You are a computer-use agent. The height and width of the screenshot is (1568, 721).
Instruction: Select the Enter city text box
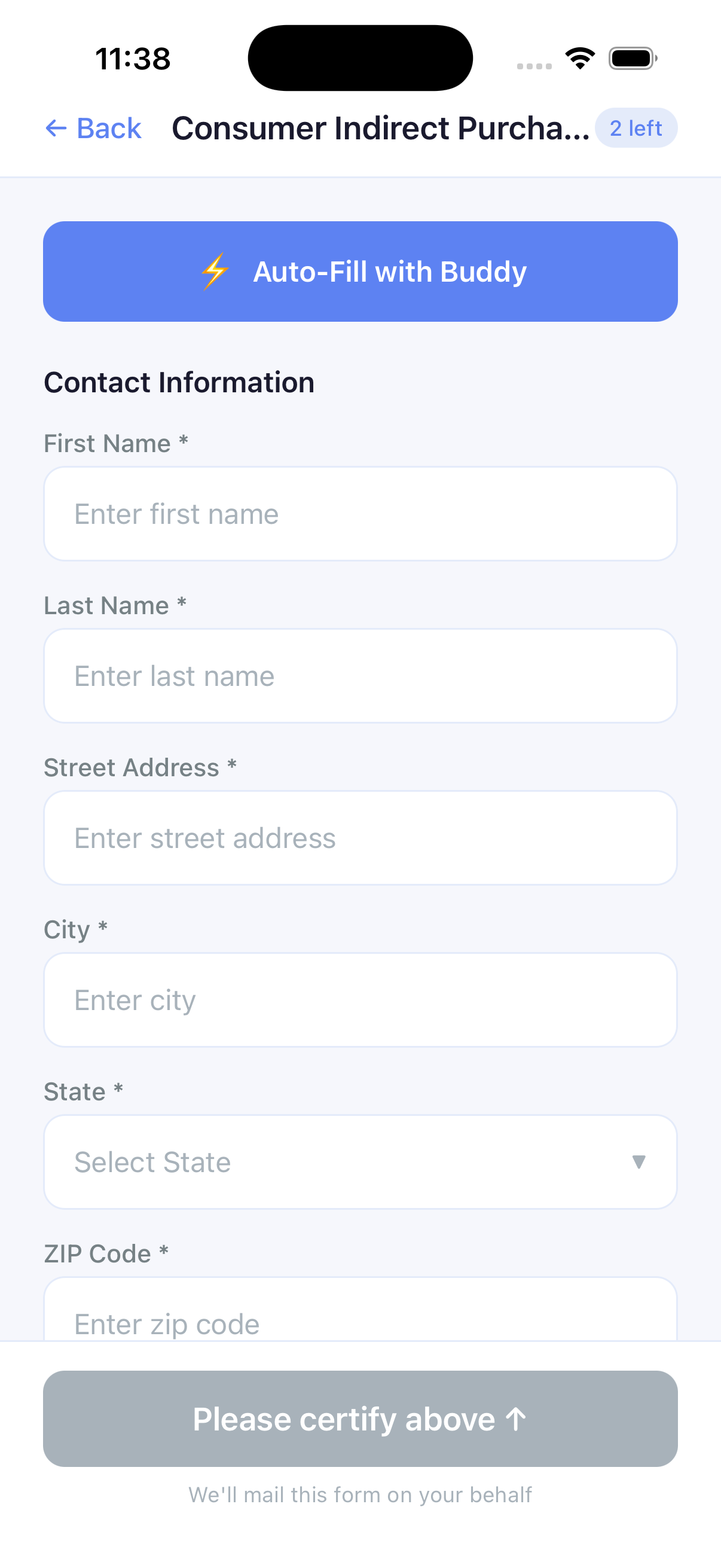(x=360, y=999)
